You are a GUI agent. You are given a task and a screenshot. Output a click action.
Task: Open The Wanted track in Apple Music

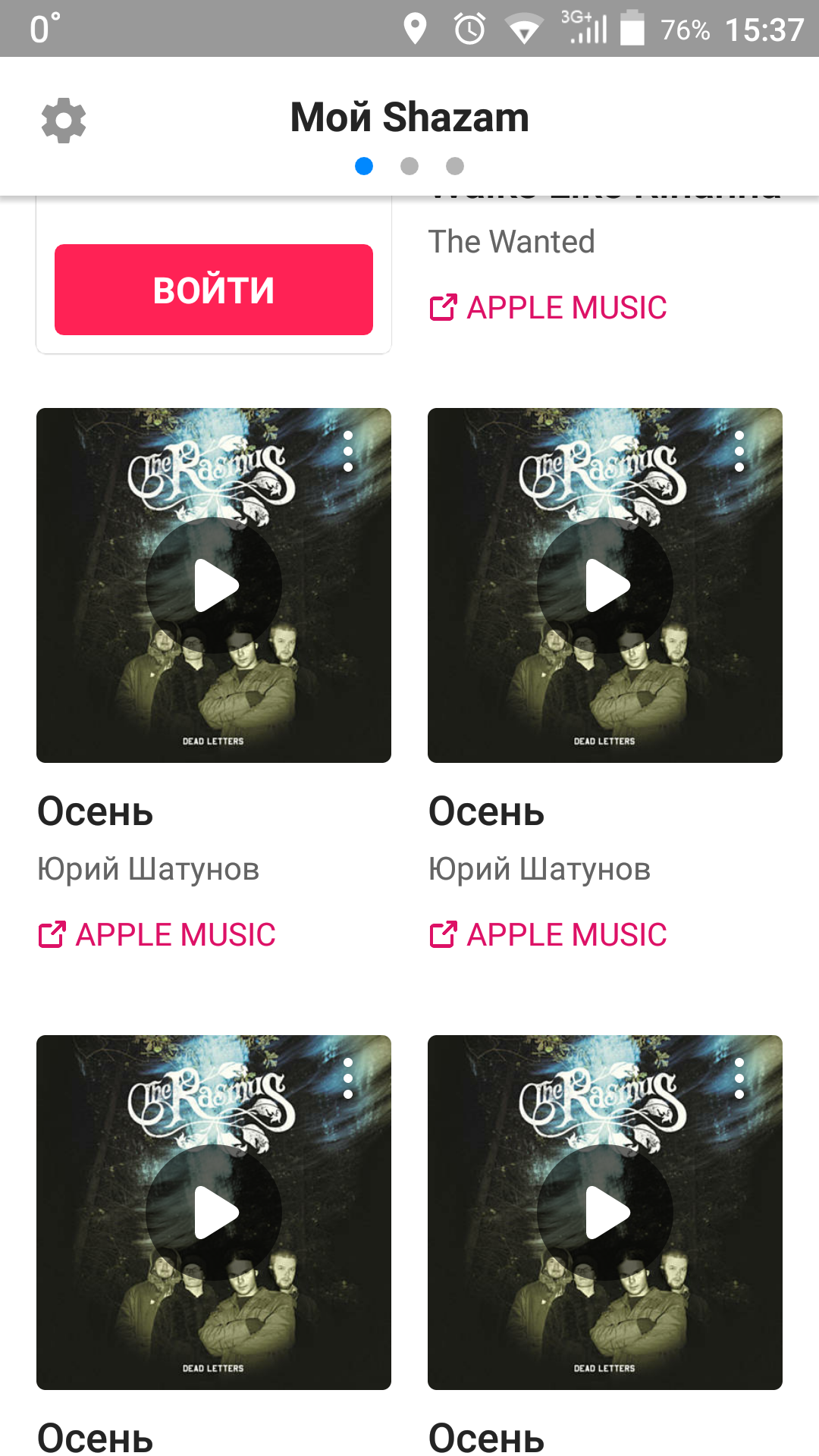click(548, 307)
